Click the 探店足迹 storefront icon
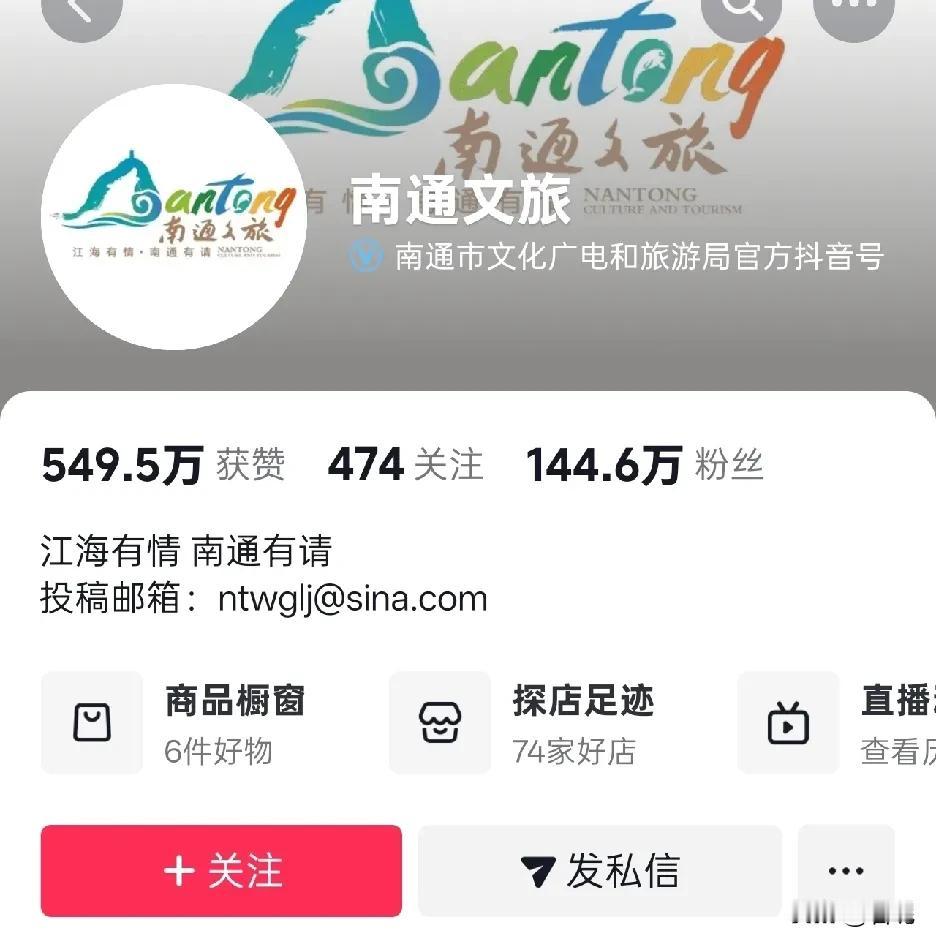 click(438, 722)
